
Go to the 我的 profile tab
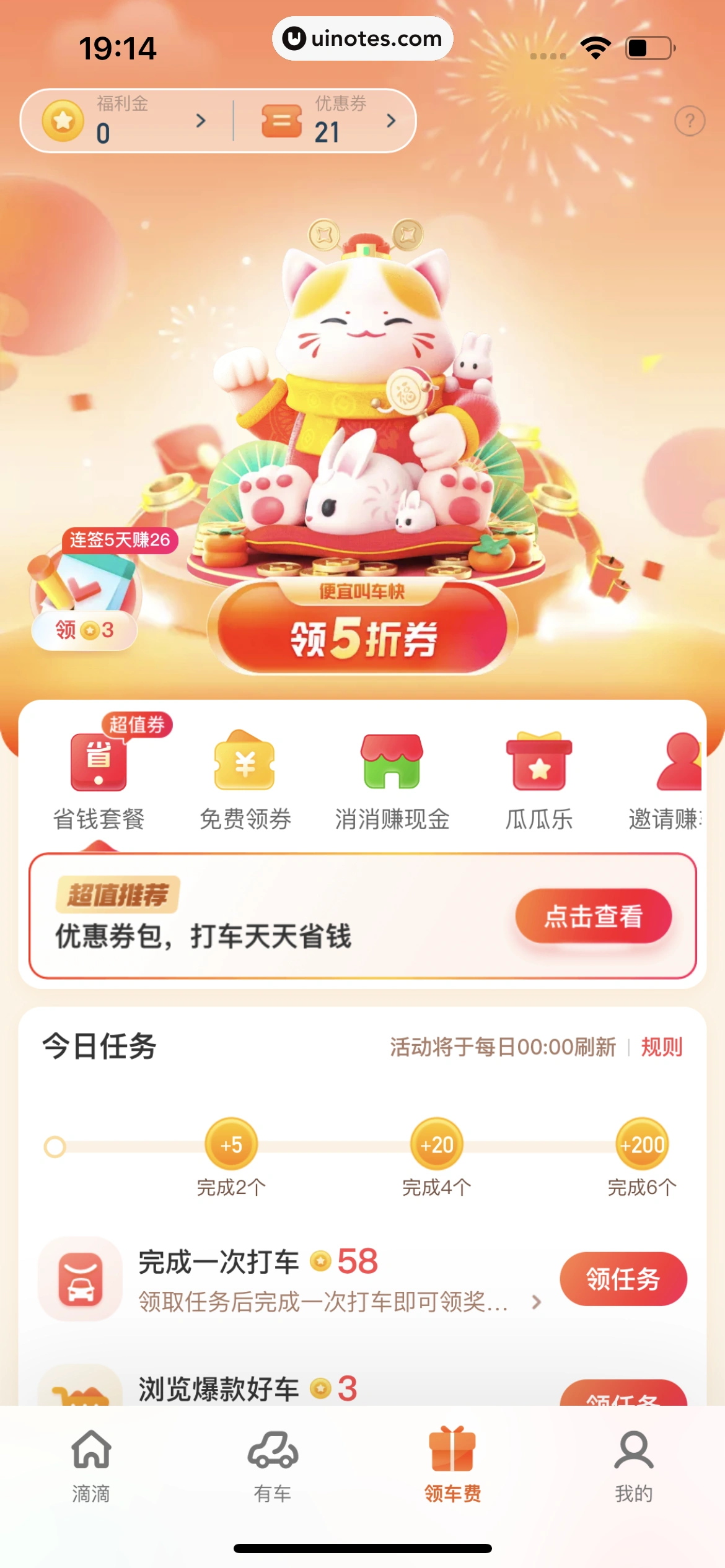633,1465
